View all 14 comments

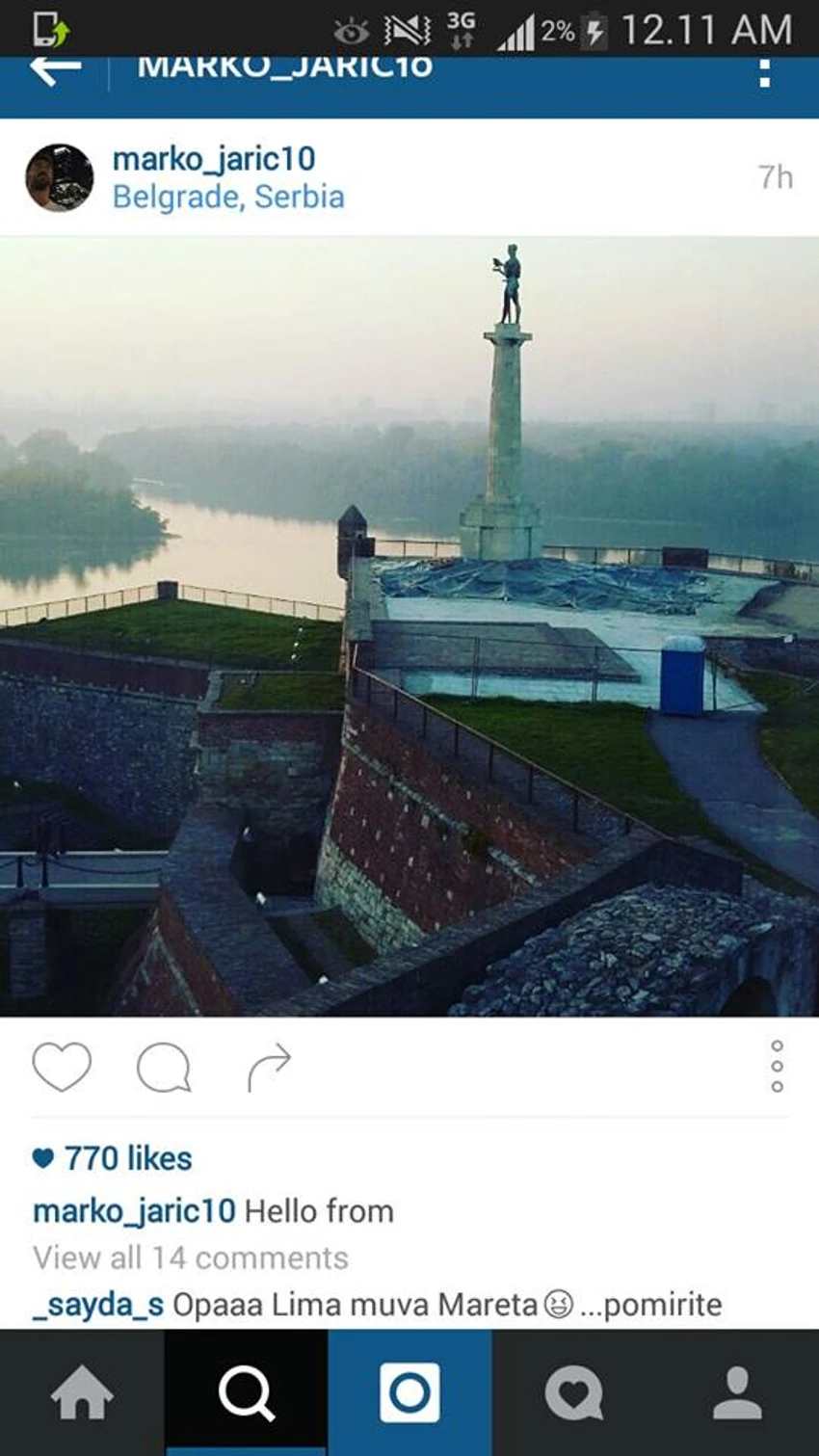click(191, 1258)
